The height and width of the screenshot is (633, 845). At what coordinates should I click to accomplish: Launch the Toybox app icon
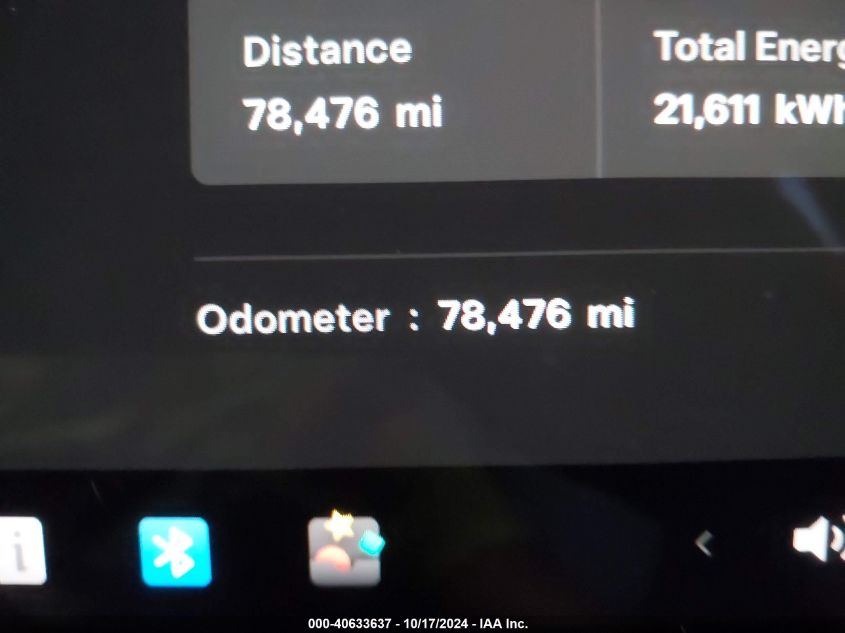tap(344, 550)
